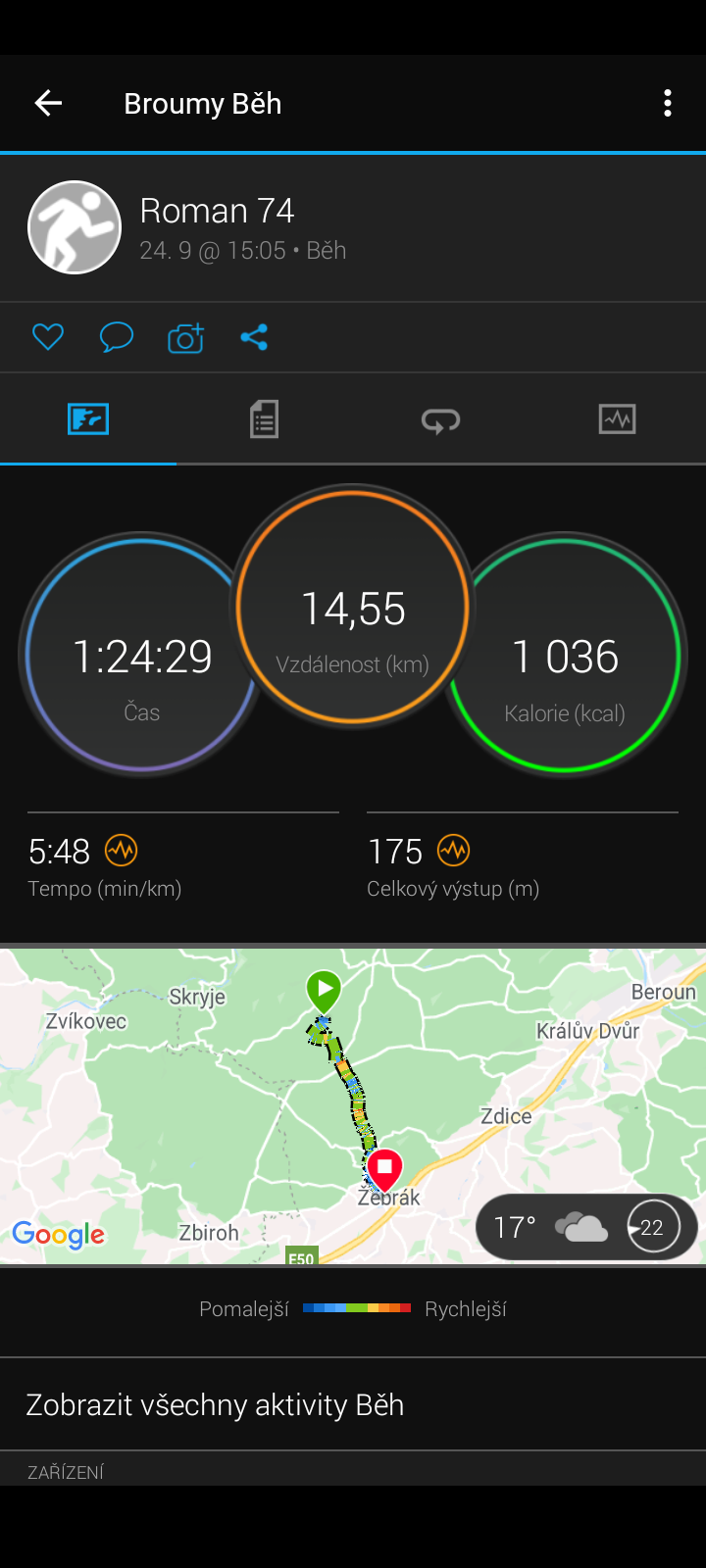
Task: Open the three-dot overflow menu
Action: tap(668, 103)
